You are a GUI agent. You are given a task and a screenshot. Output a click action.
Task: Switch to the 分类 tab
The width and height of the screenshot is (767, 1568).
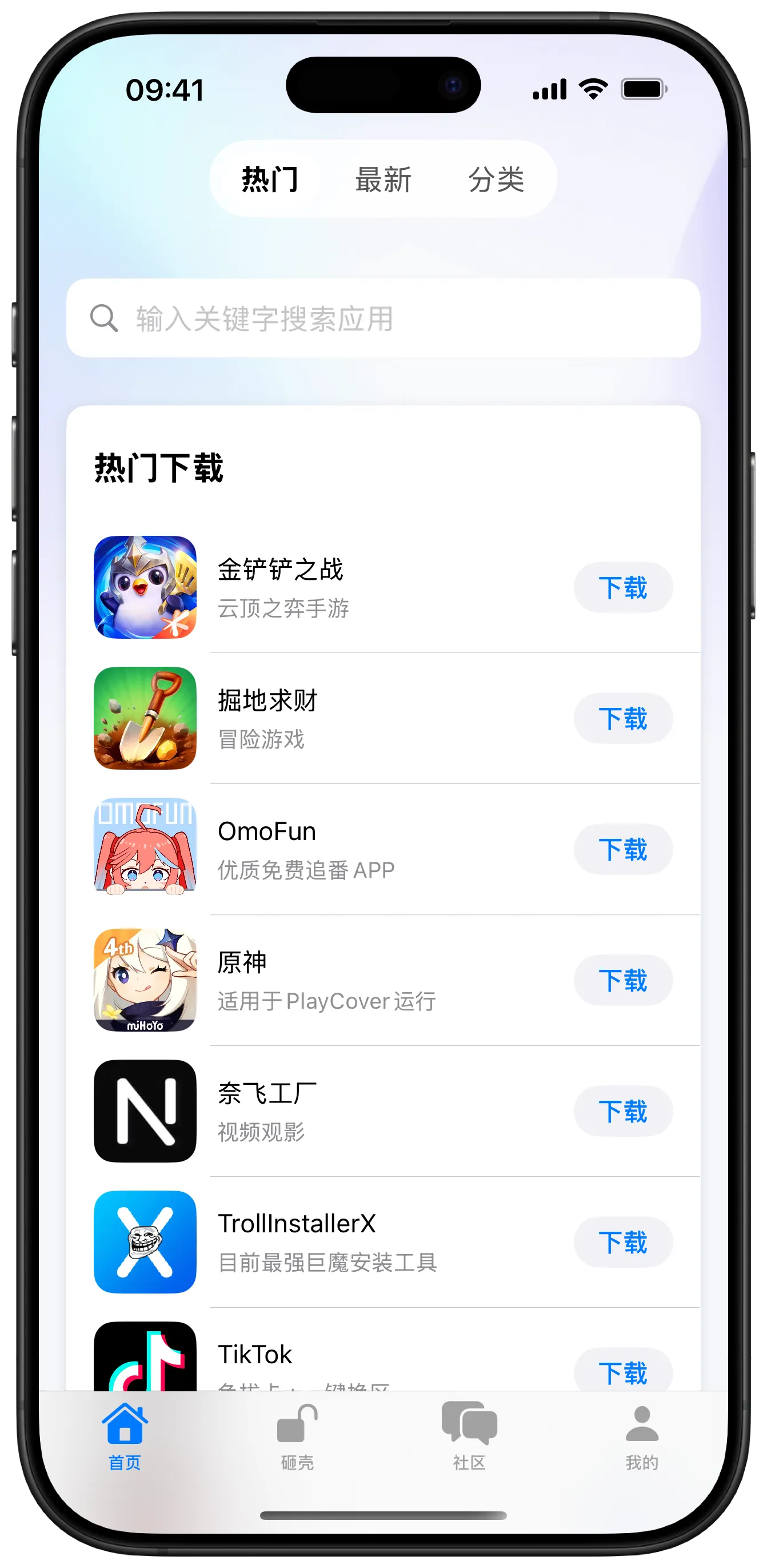496,180
